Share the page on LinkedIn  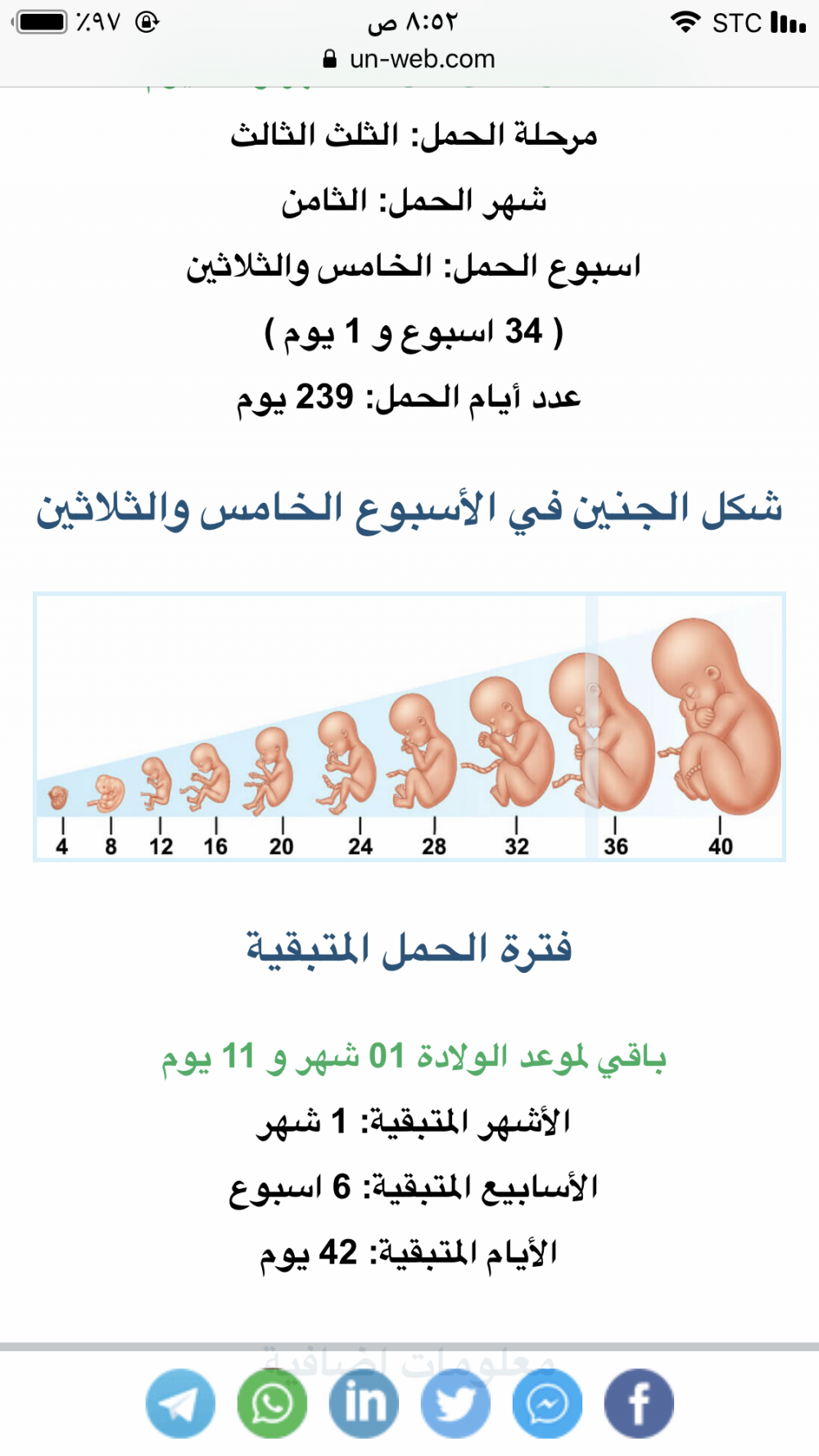pyautogui.click(x=364, y=1404)
